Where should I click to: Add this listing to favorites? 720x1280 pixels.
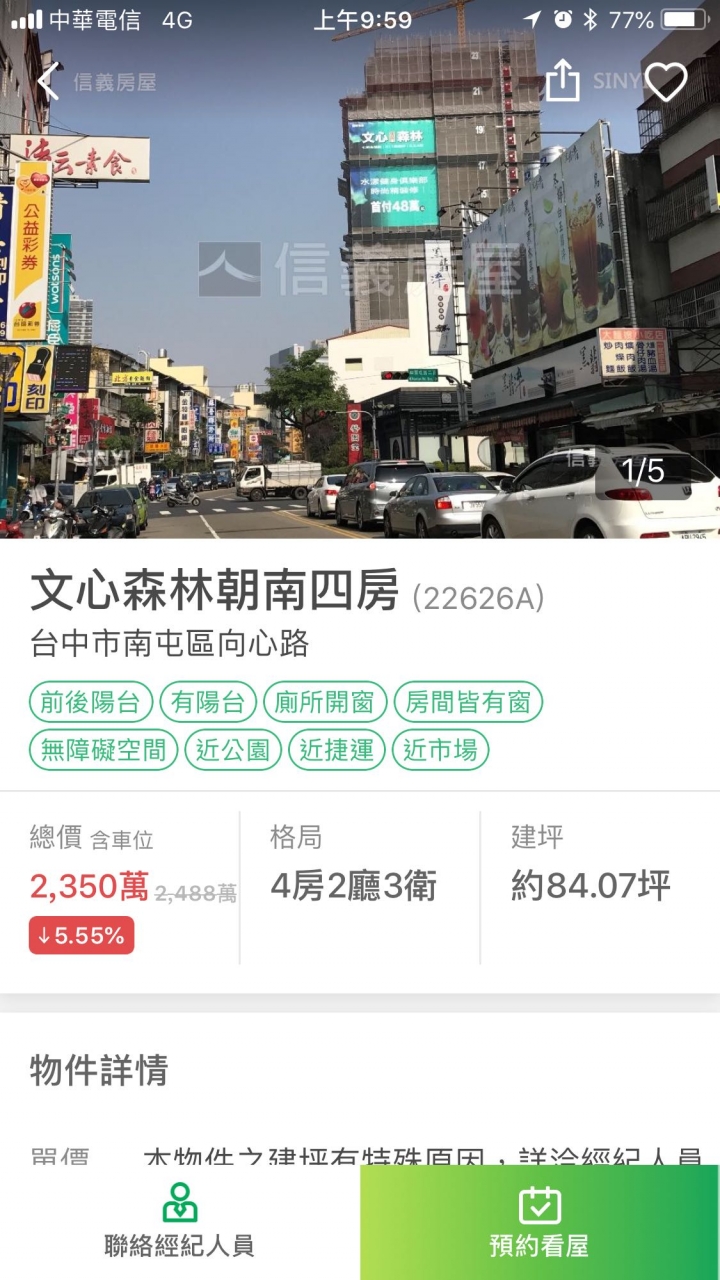point(666,81)
